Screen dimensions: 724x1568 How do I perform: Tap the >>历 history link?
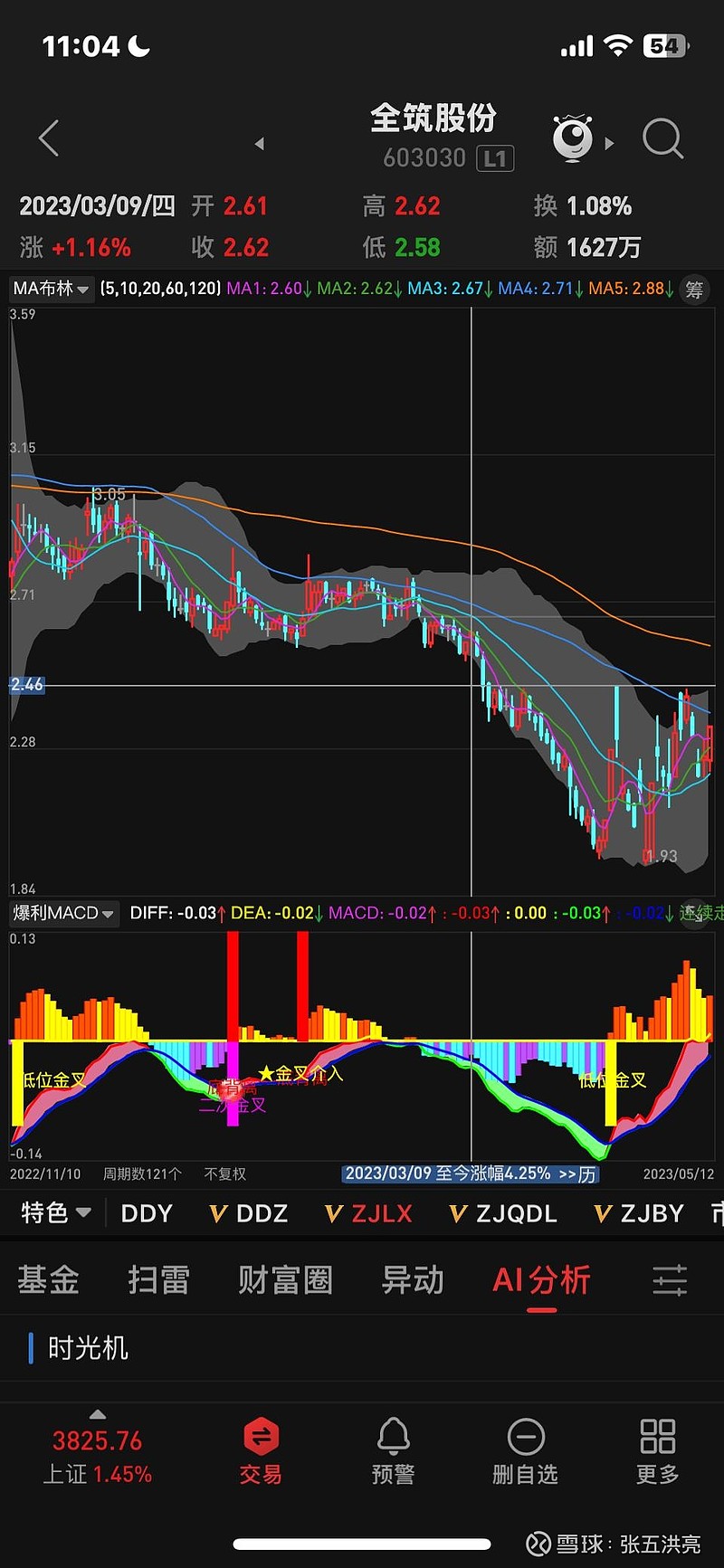coord(577,1173)
